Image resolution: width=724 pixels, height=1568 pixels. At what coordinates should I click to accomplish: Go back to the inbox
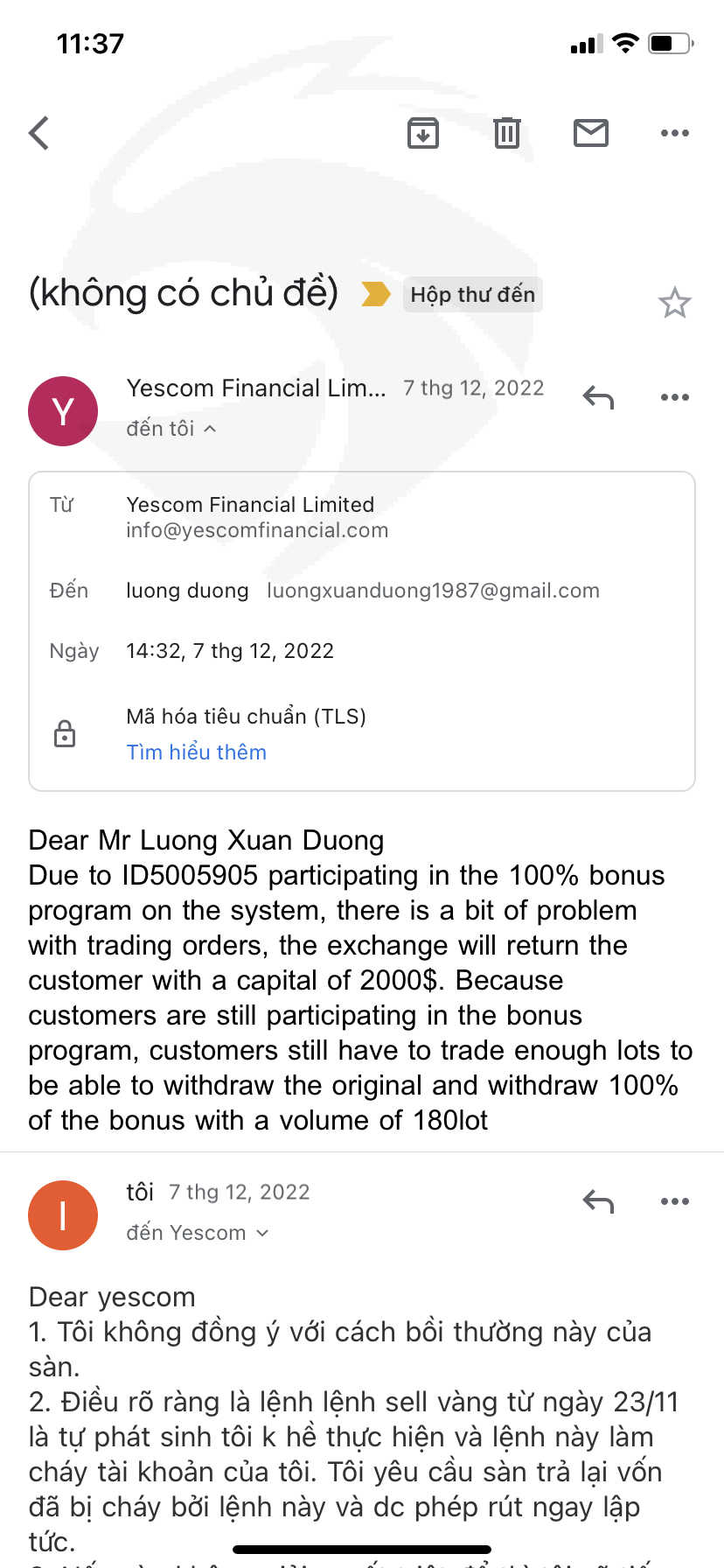(x=39, y=133)
